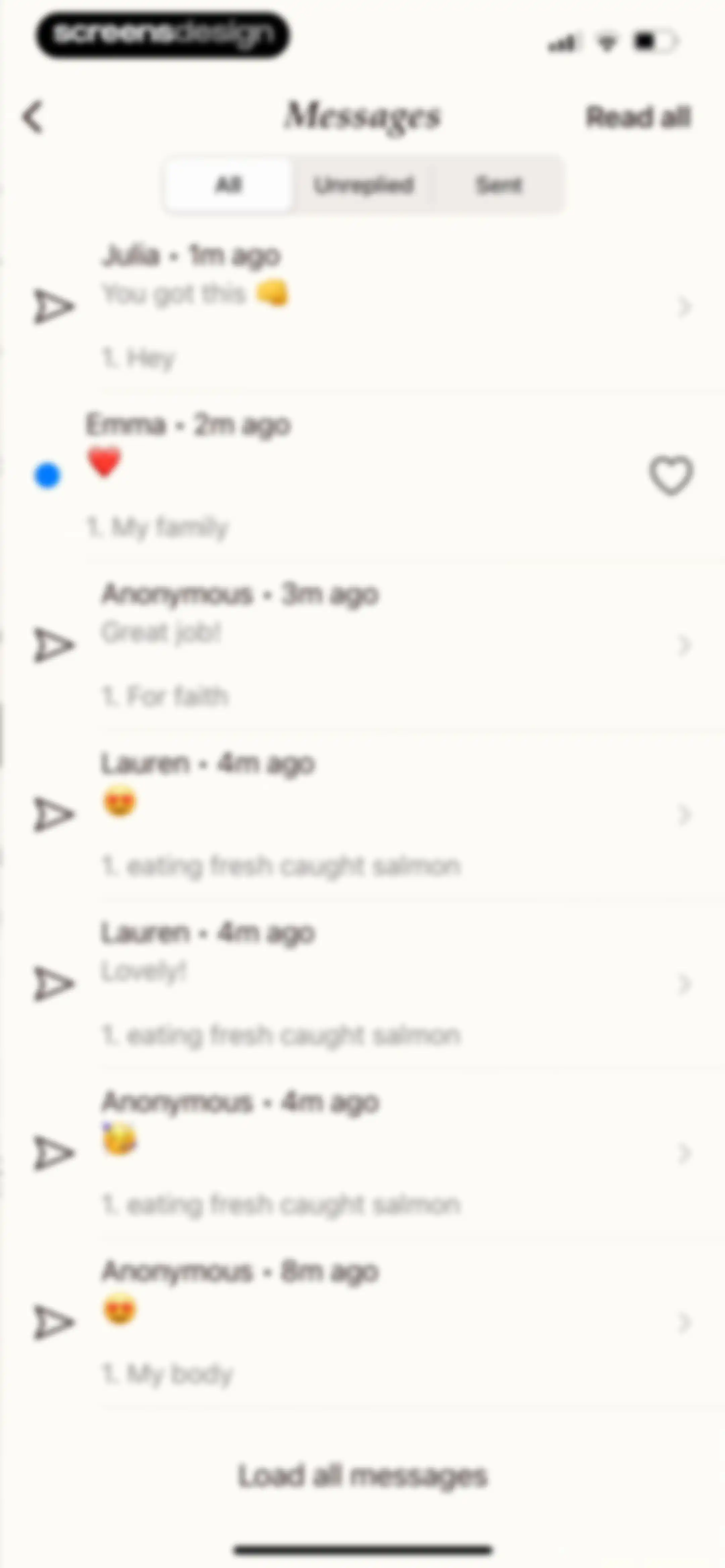Screen dimensions: 725x1568
Task: Open the Anonymous message from 8m ago
Action: (363, 1322)
